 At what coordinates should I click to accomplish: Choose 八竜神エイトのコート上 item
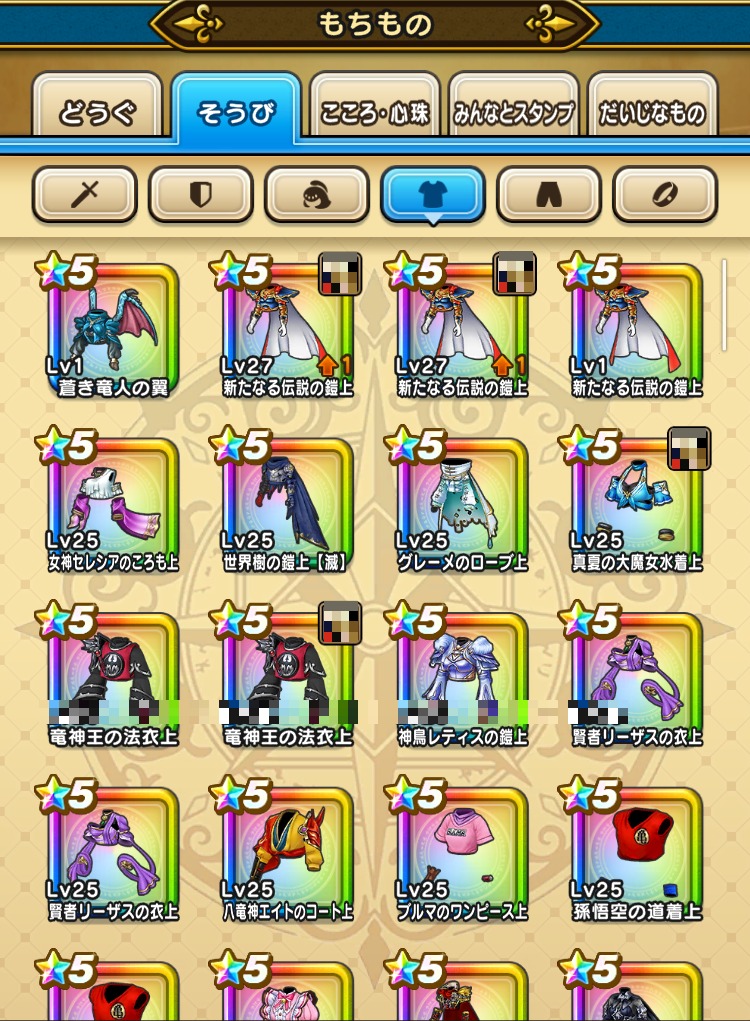coord(287,855)
